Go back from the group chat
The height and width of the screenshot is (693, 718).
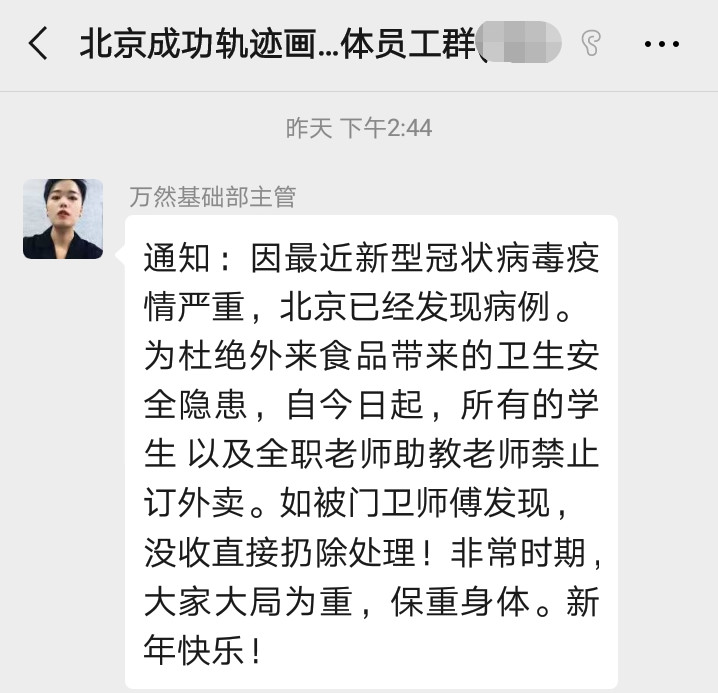(38, 45)
